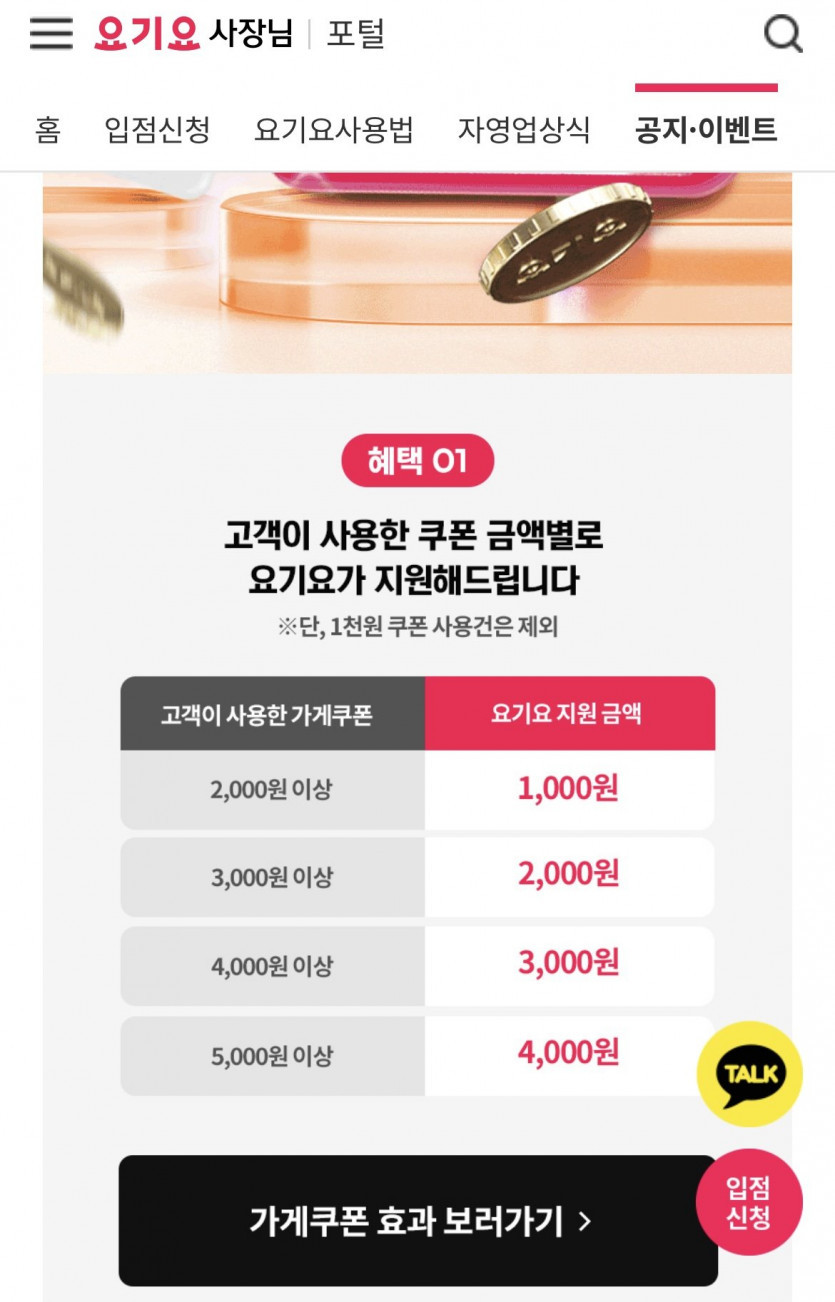835x1302 pixels.
Task: Select the 자영업상식 tab
Action: (x=524, y=130)
